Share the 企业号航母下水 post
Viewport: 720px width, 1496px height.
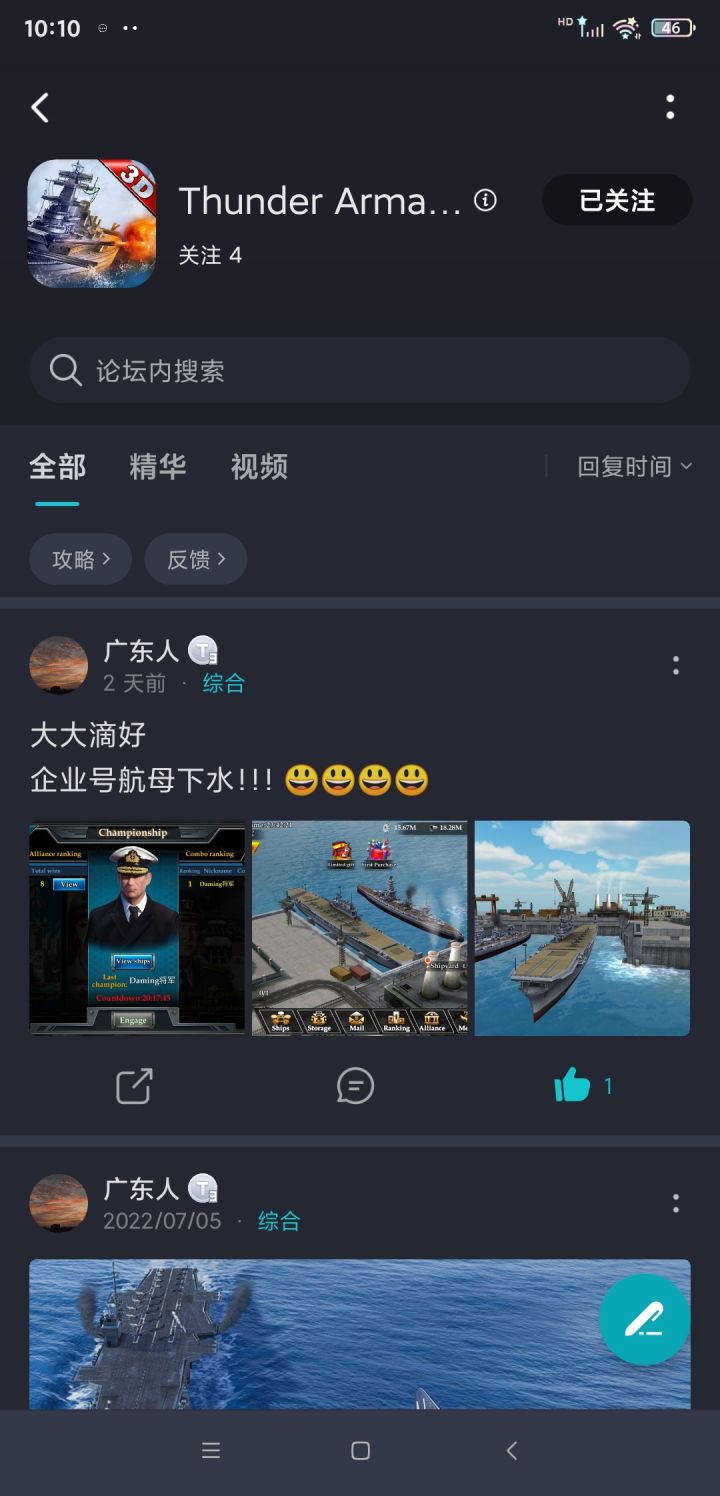[x=134, y=1086]
